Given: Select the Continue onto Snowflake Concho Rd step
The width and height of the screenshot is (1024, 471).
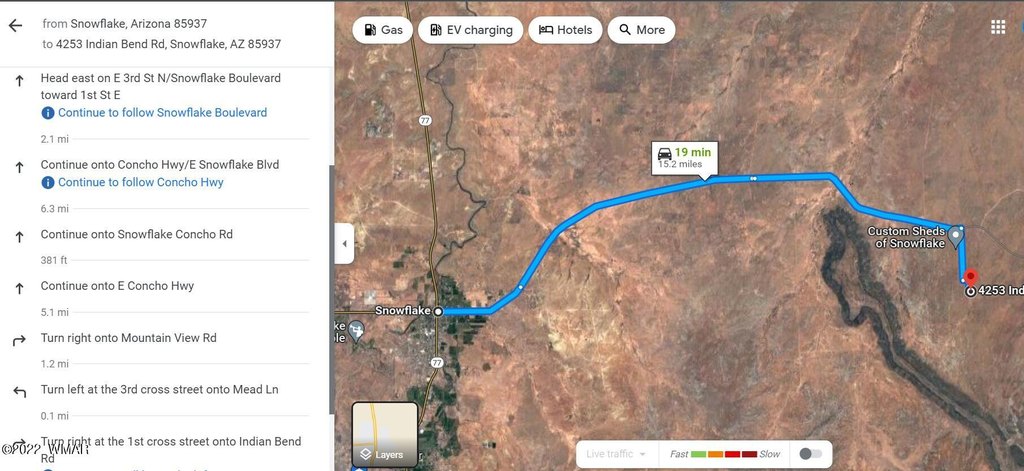Looking at the screenshot, I should [136, 235].
